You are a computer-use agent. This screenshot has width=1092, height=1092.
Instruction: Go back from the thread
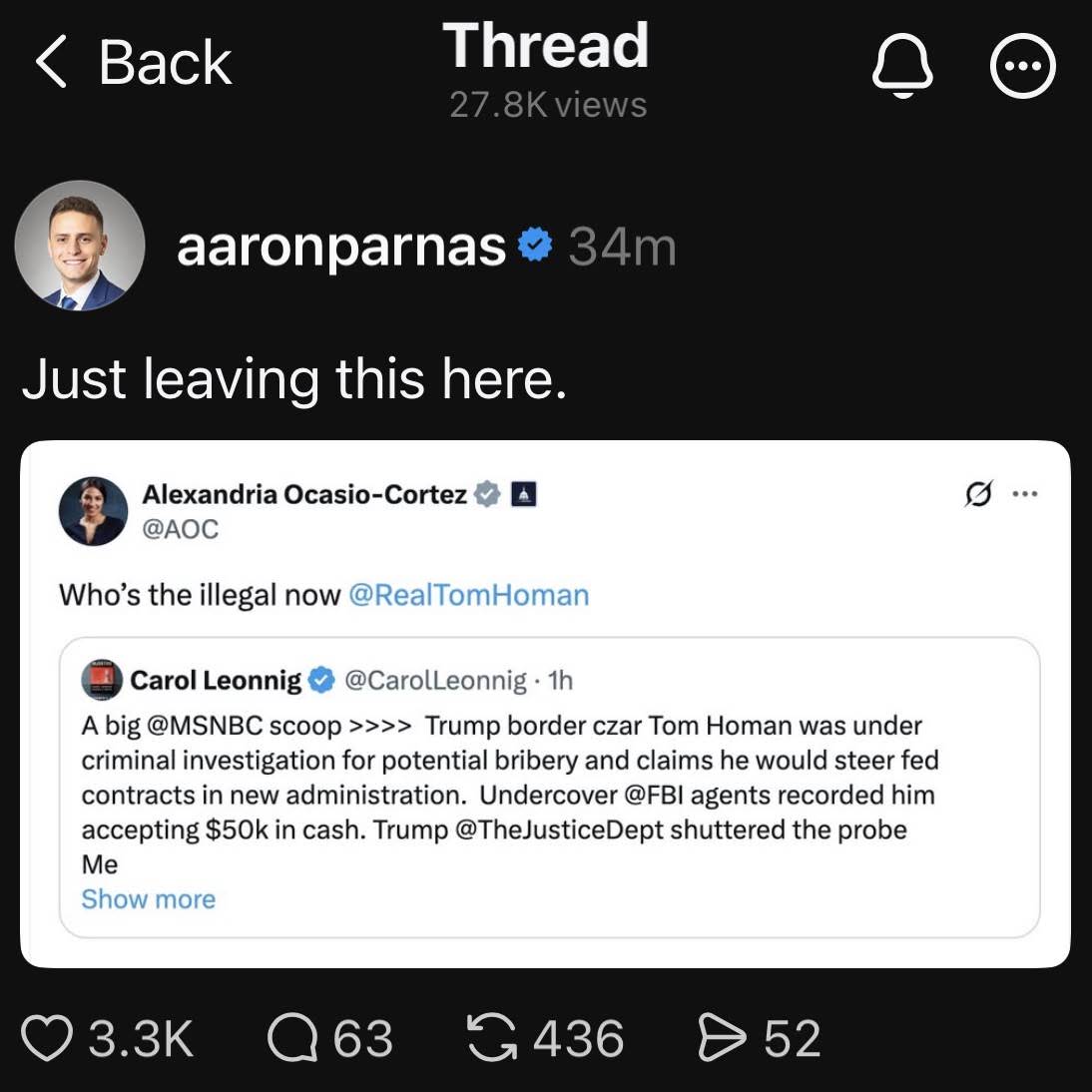tap(132, 63)
